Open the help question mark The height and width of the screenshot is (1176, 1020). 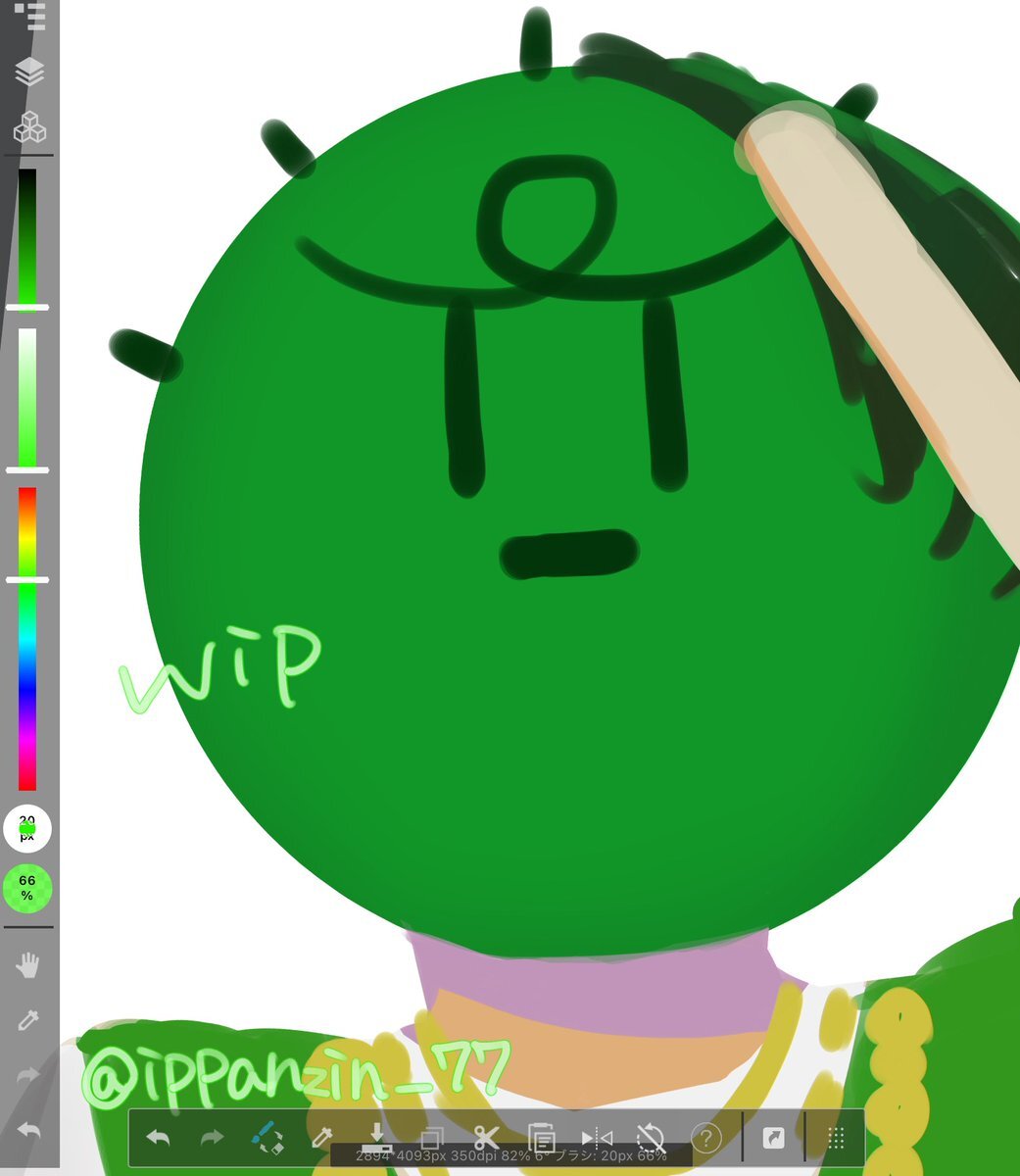[x=705, y=1138]
